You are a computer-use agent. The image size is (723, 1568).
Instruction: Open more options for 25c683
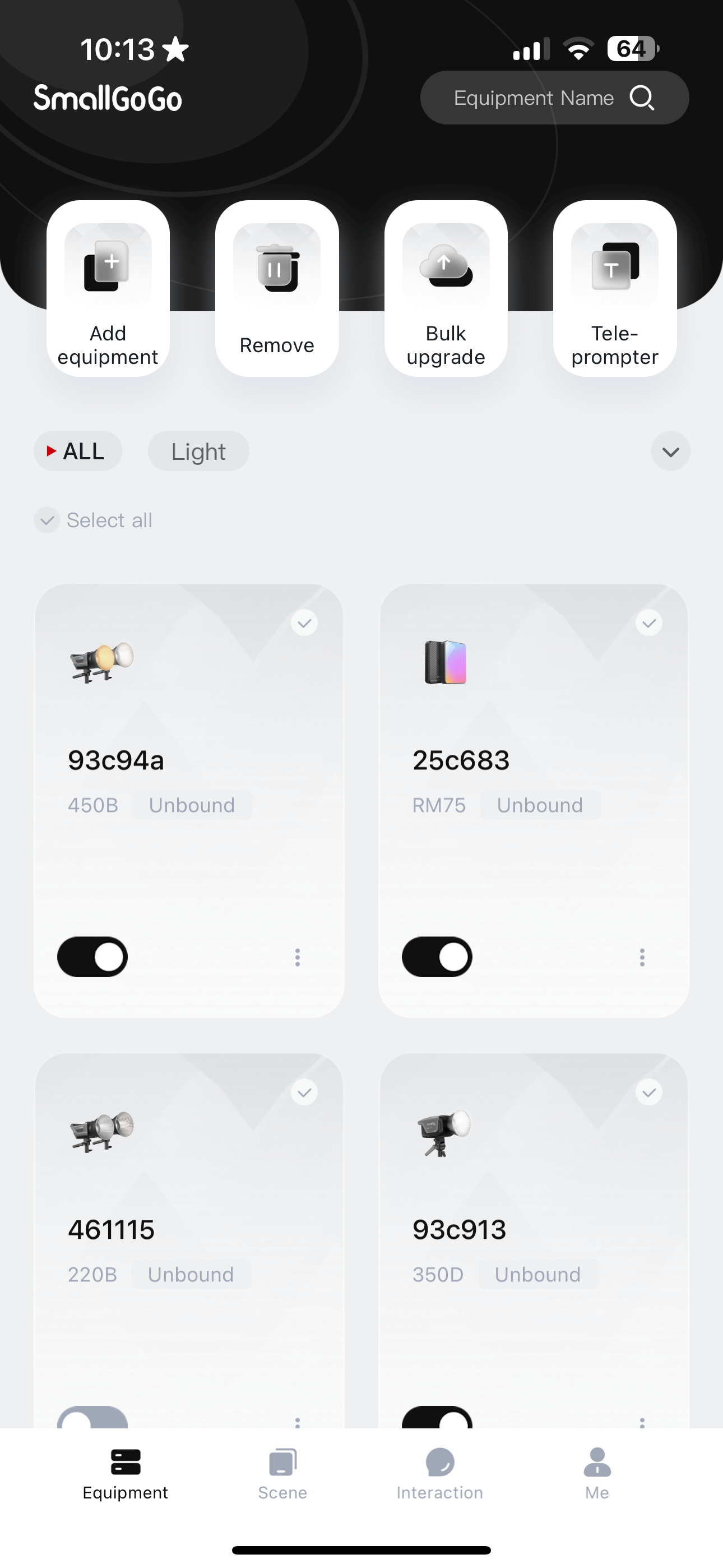(x=641, y=957)
